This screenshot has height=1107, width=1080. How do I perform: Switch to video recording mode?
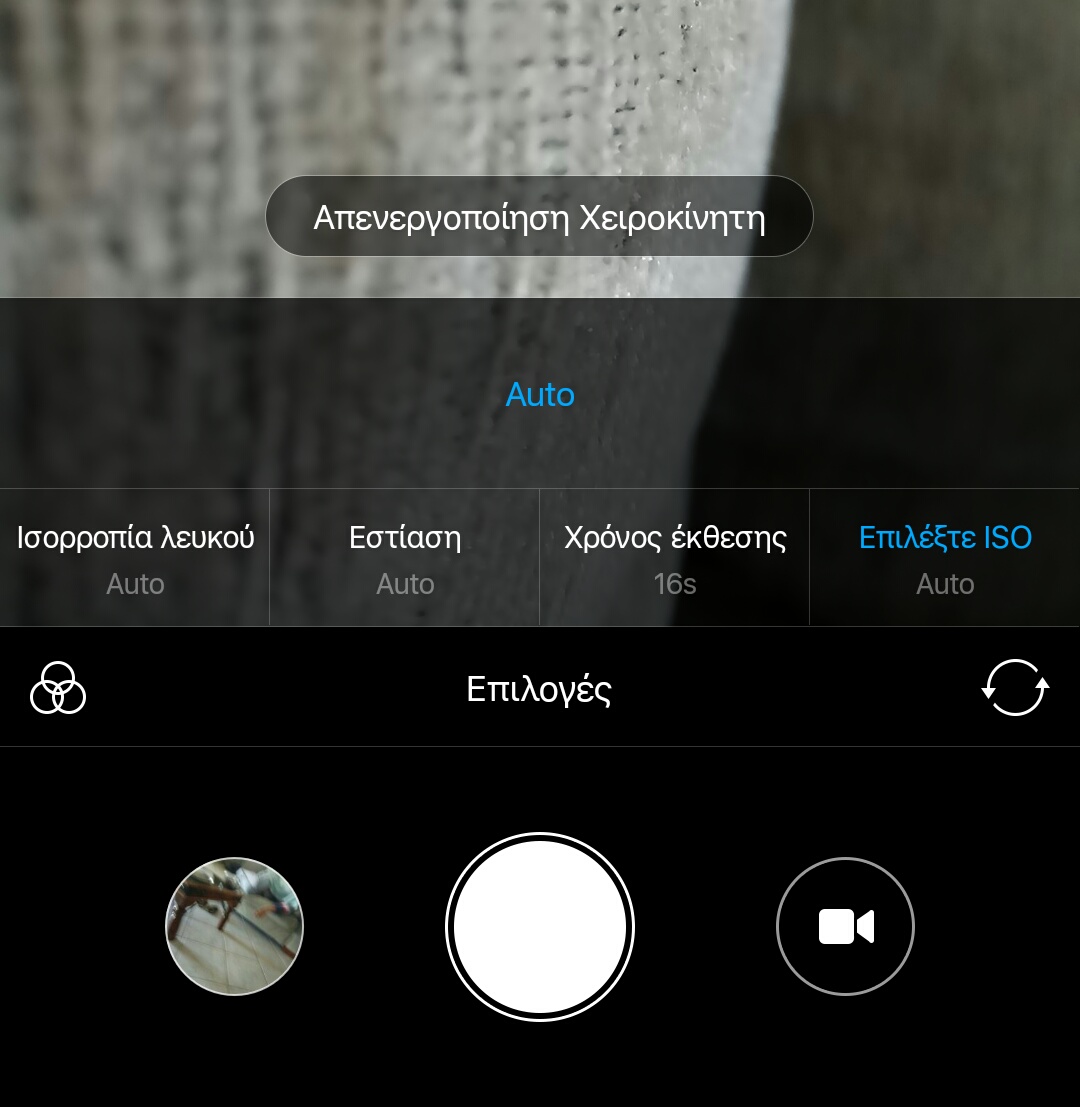pyautogui.click(x=845, y=926)
